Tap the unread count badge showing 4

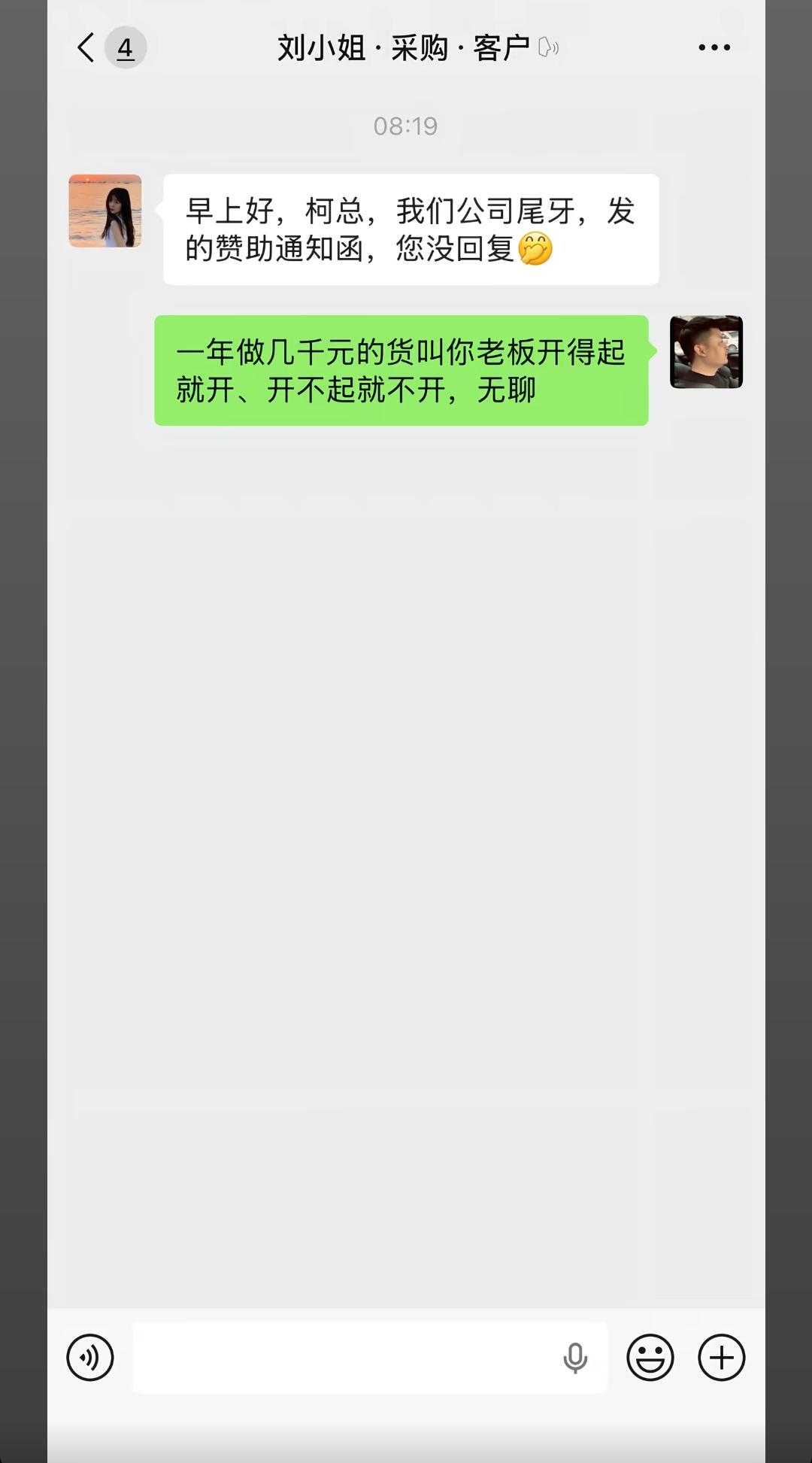pos(125,49)
